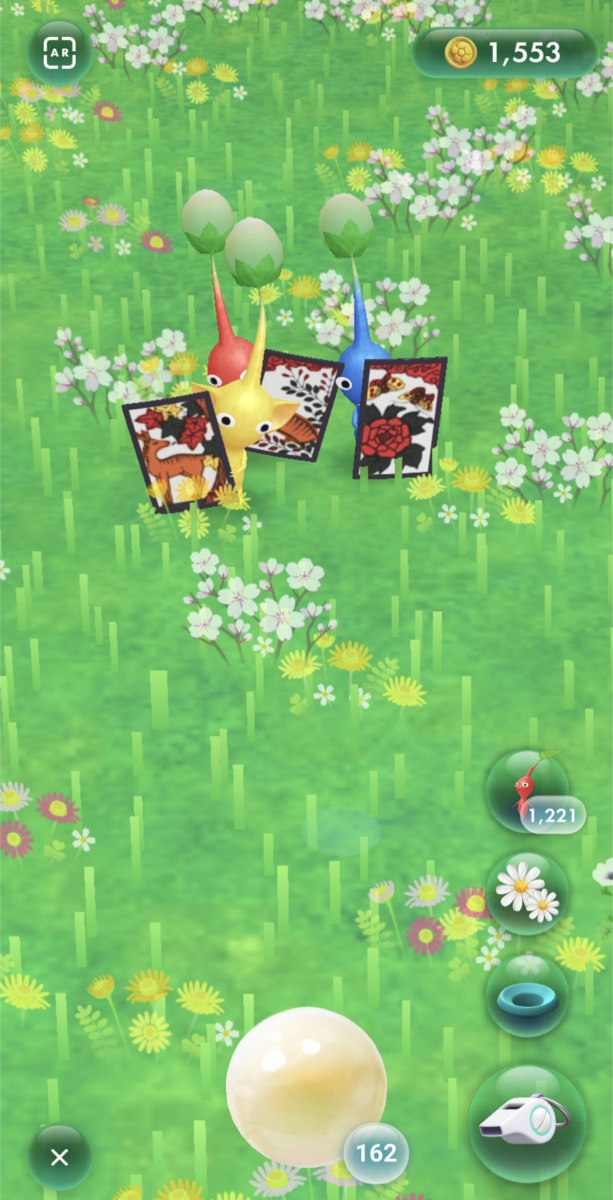Open the flower petals bubble
The image size is (613, 1200).
528,892
